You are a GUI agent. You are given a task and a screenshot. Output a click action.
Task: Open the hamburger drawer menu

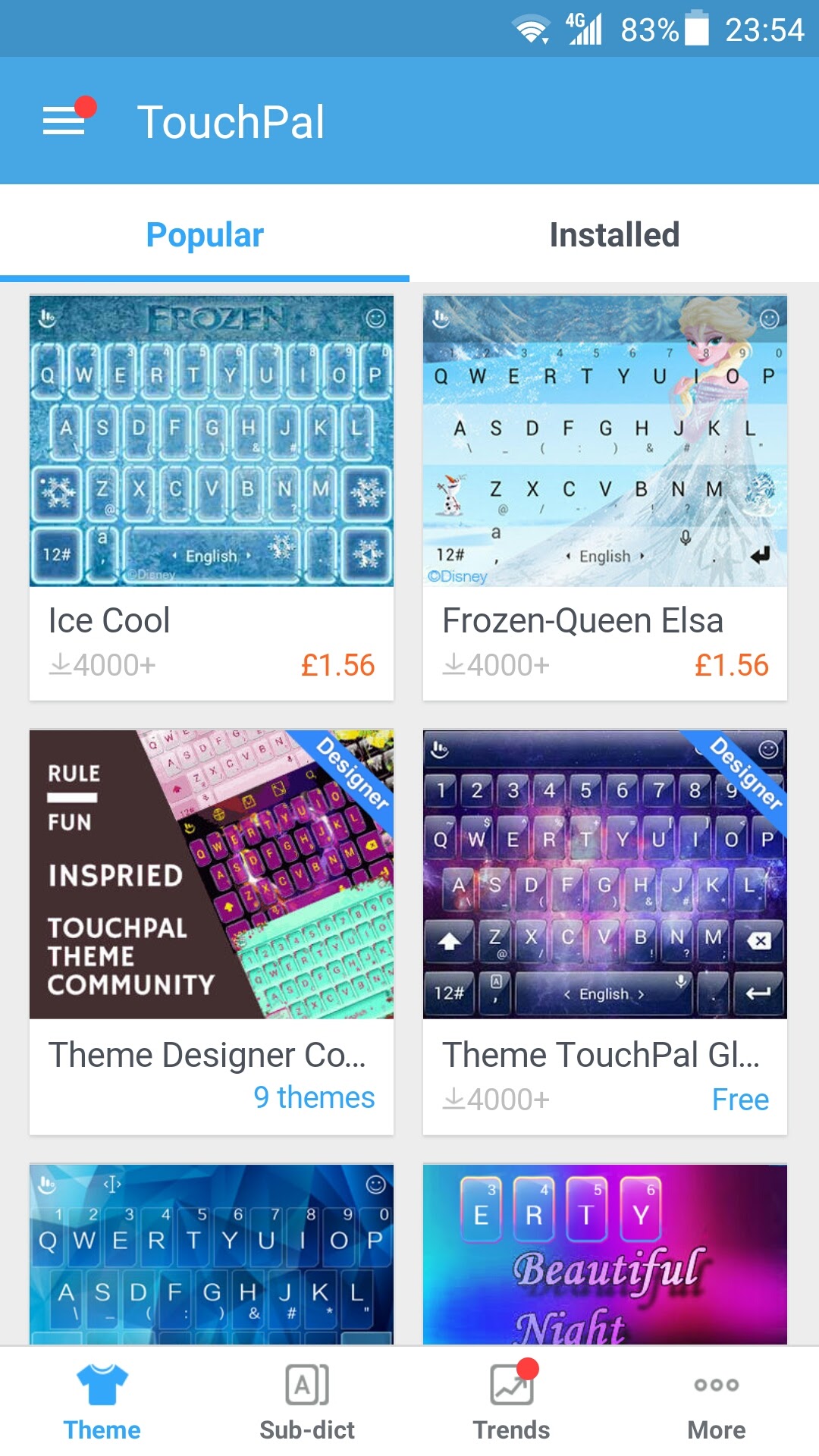pyautogui.click(x=64, y=121)
